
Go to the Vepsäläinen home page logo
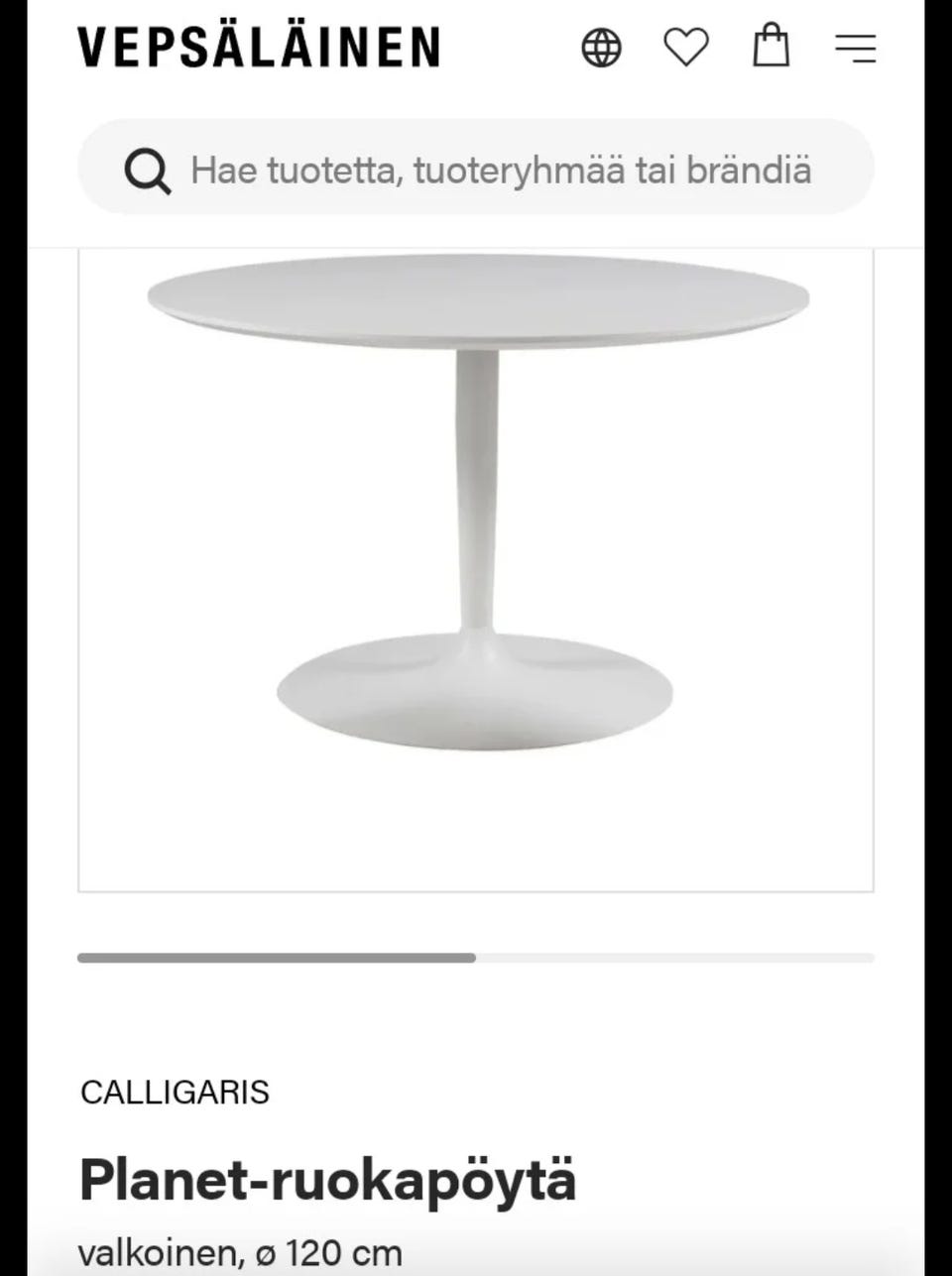point(260,48)
